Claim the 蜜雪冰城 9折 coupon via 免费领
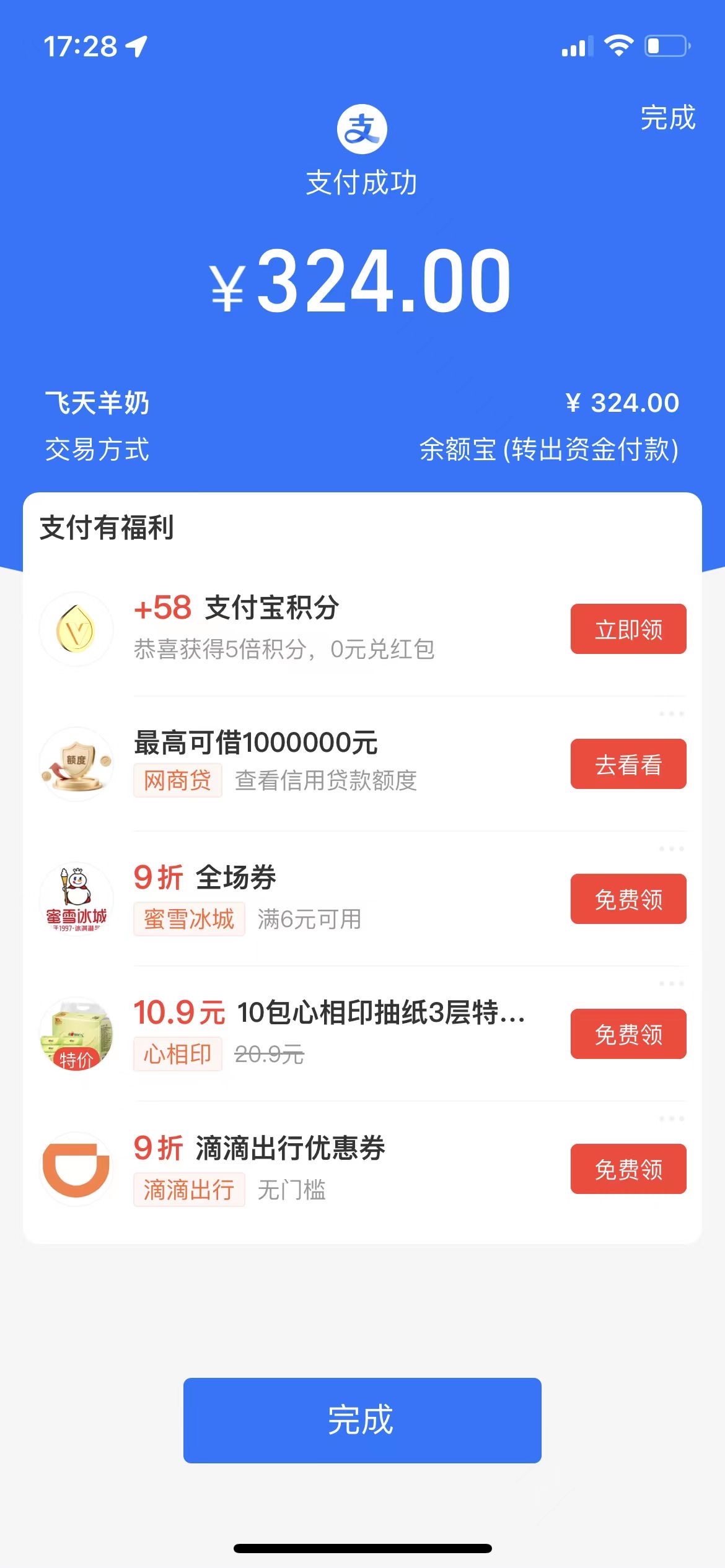This screenshot has height=1568, width=725. [628, 899]
